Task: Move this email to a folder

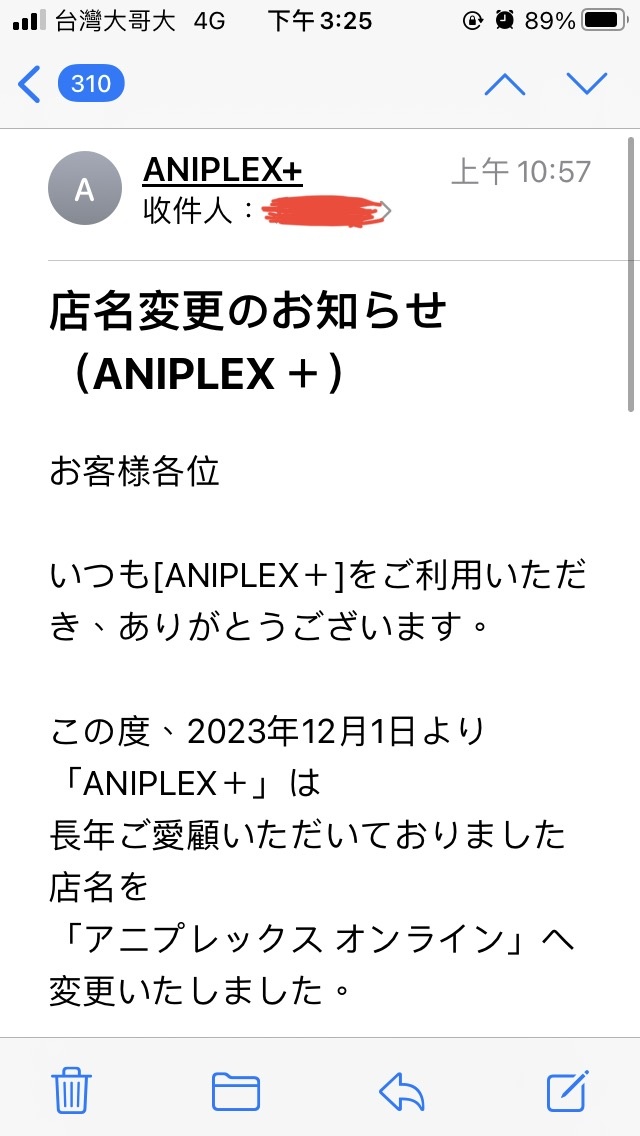Action: click(x=236, y=1090)
